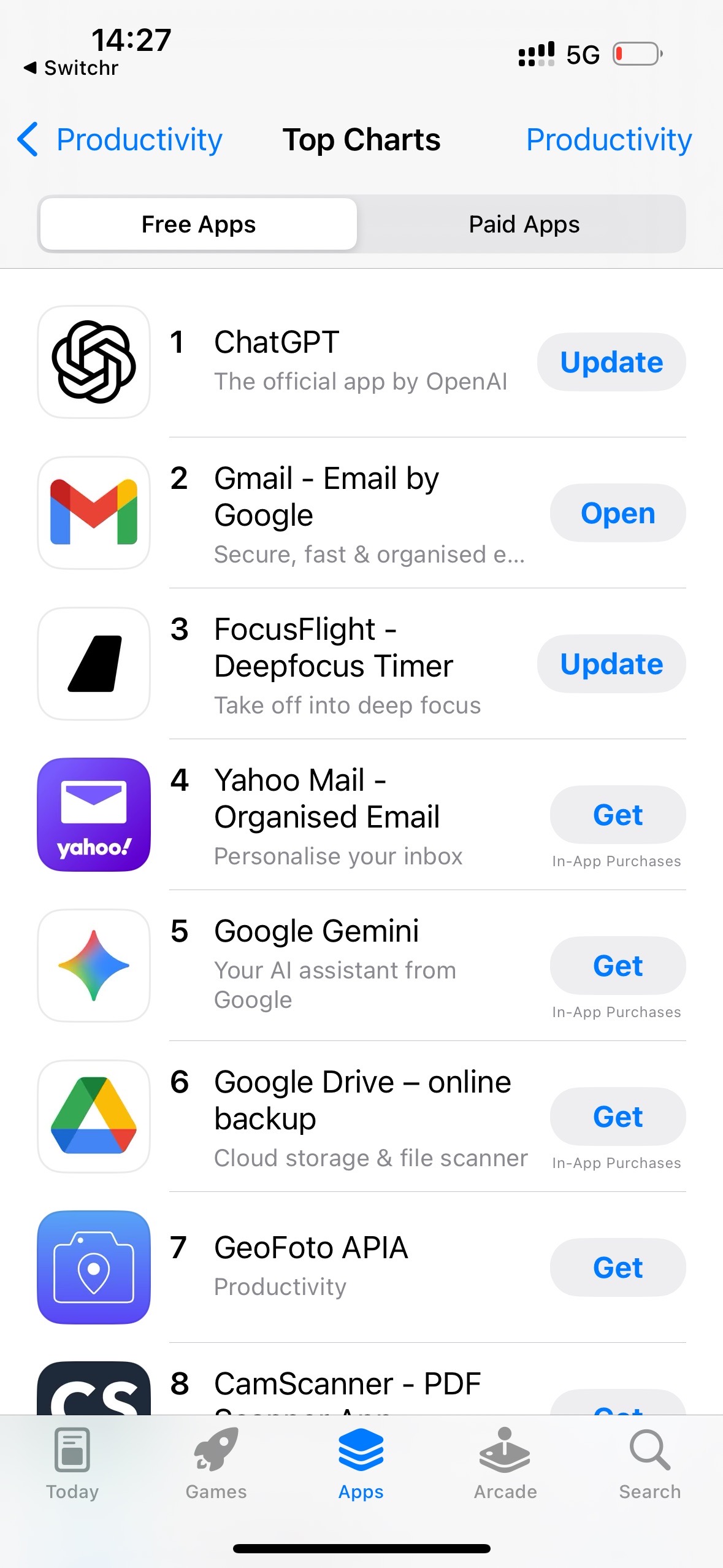Get Google Drive online backup
The width and height of the screenshot is (723, 1568).
(618, 1116)
